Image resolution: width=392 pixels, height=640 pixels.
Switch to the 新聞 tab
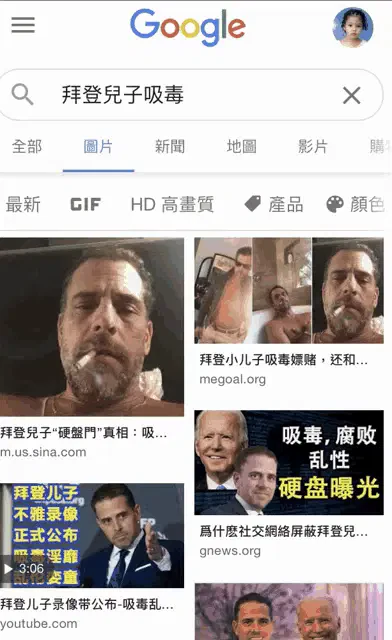170,147
